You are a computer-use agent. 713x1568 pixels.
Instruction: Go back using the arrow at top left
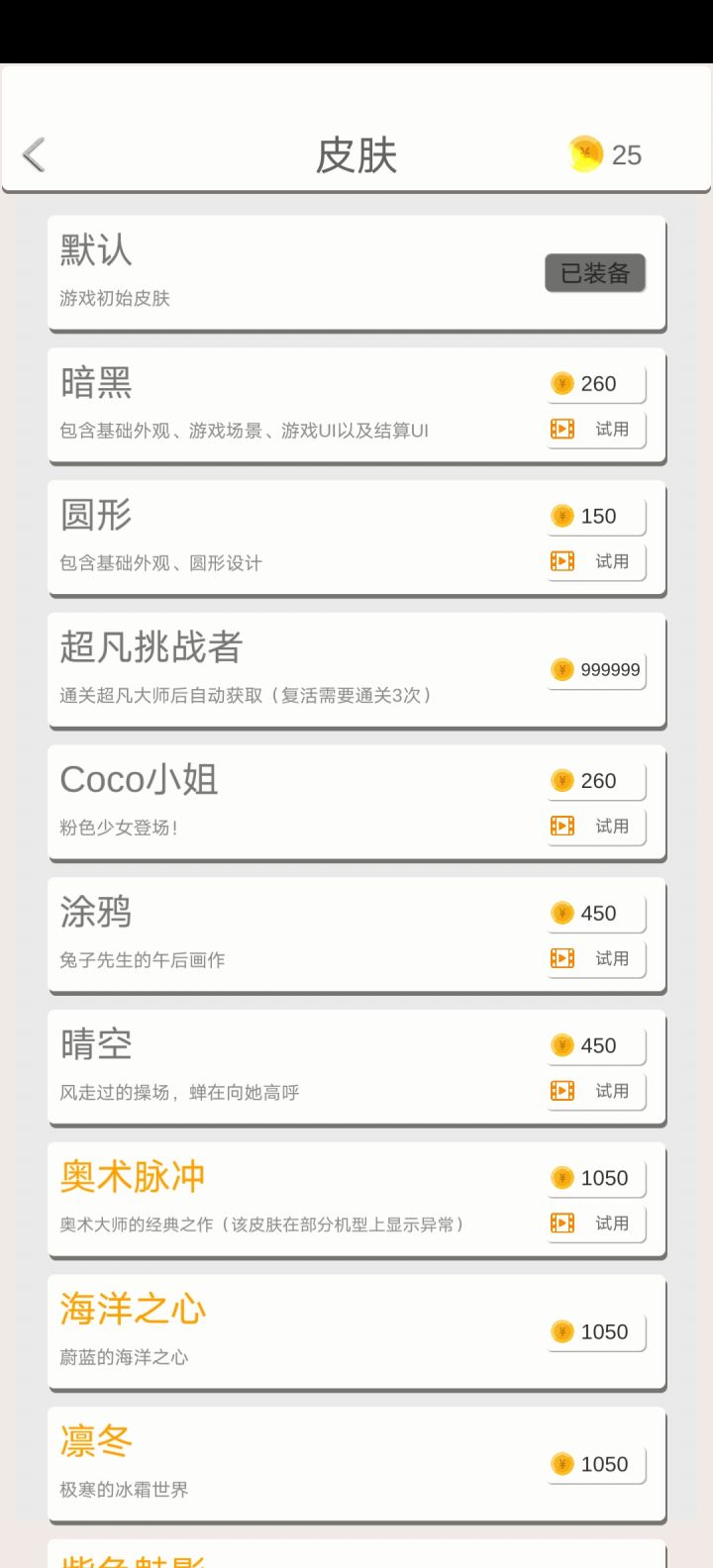34,154
